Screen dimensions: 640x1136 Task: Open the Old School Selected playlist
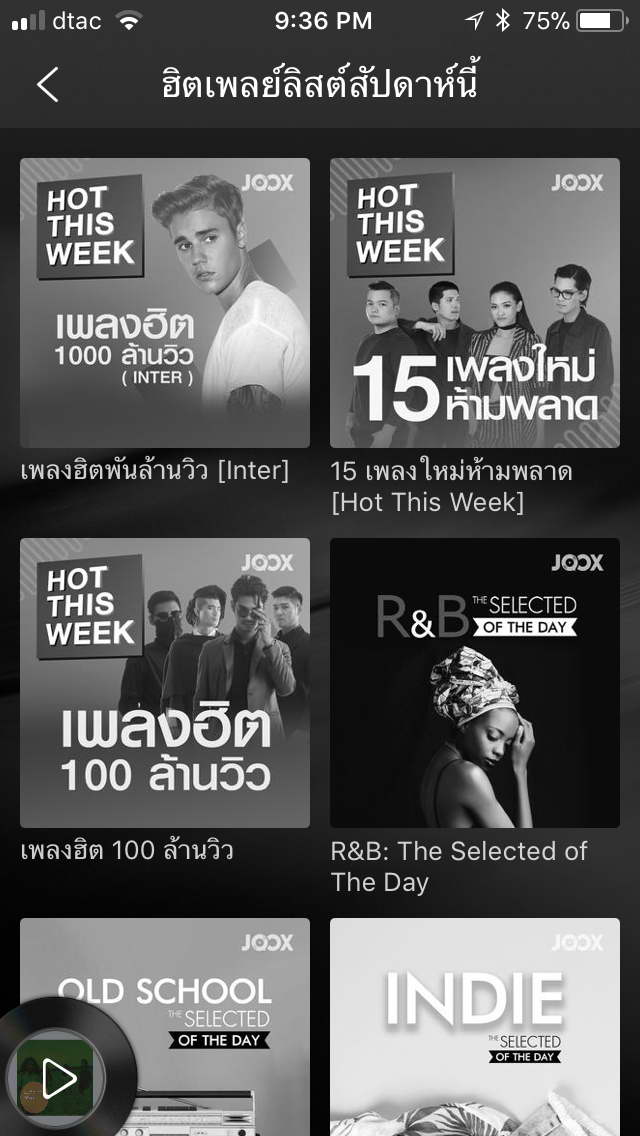point(165,1027)
